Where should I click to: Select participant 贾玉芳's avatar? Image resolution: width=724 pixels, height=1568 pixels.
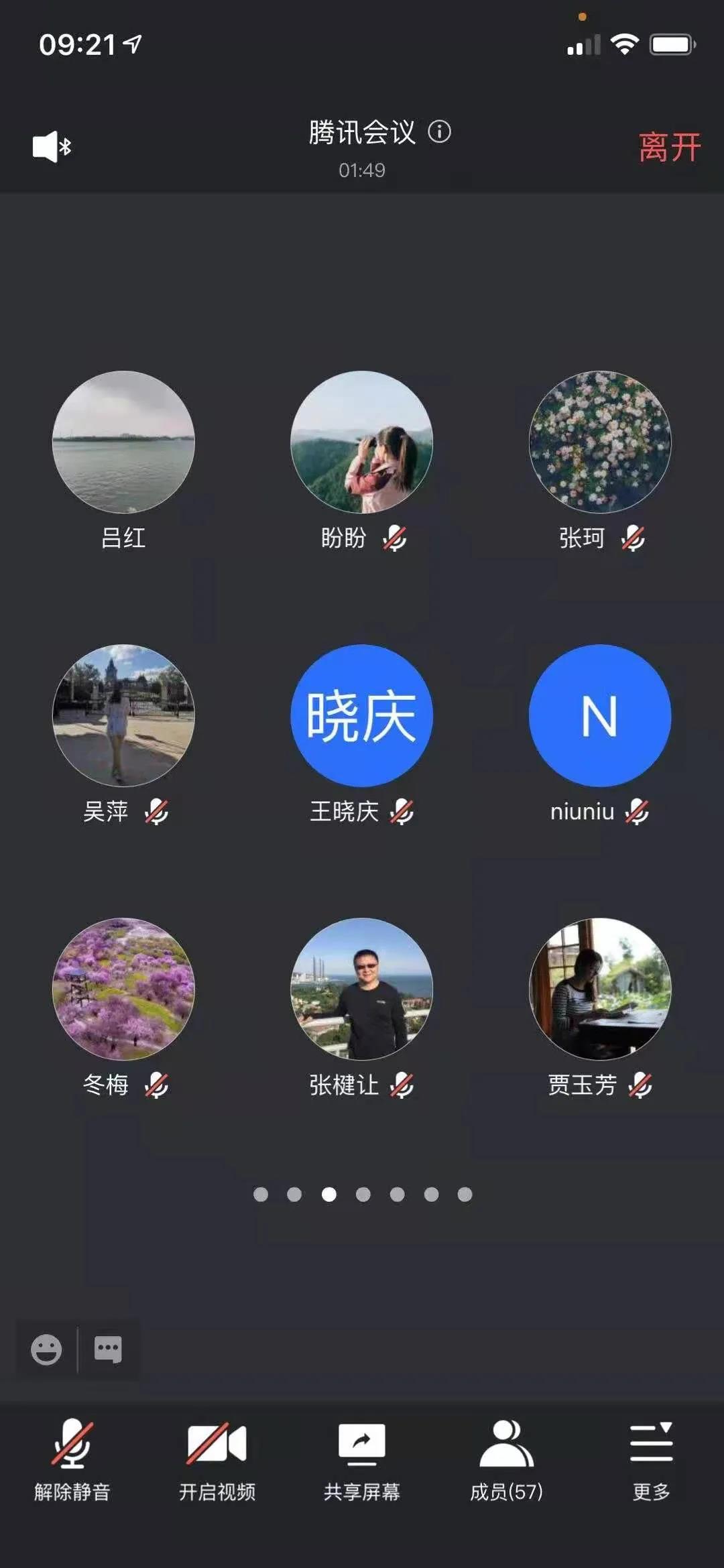[600, 989]
